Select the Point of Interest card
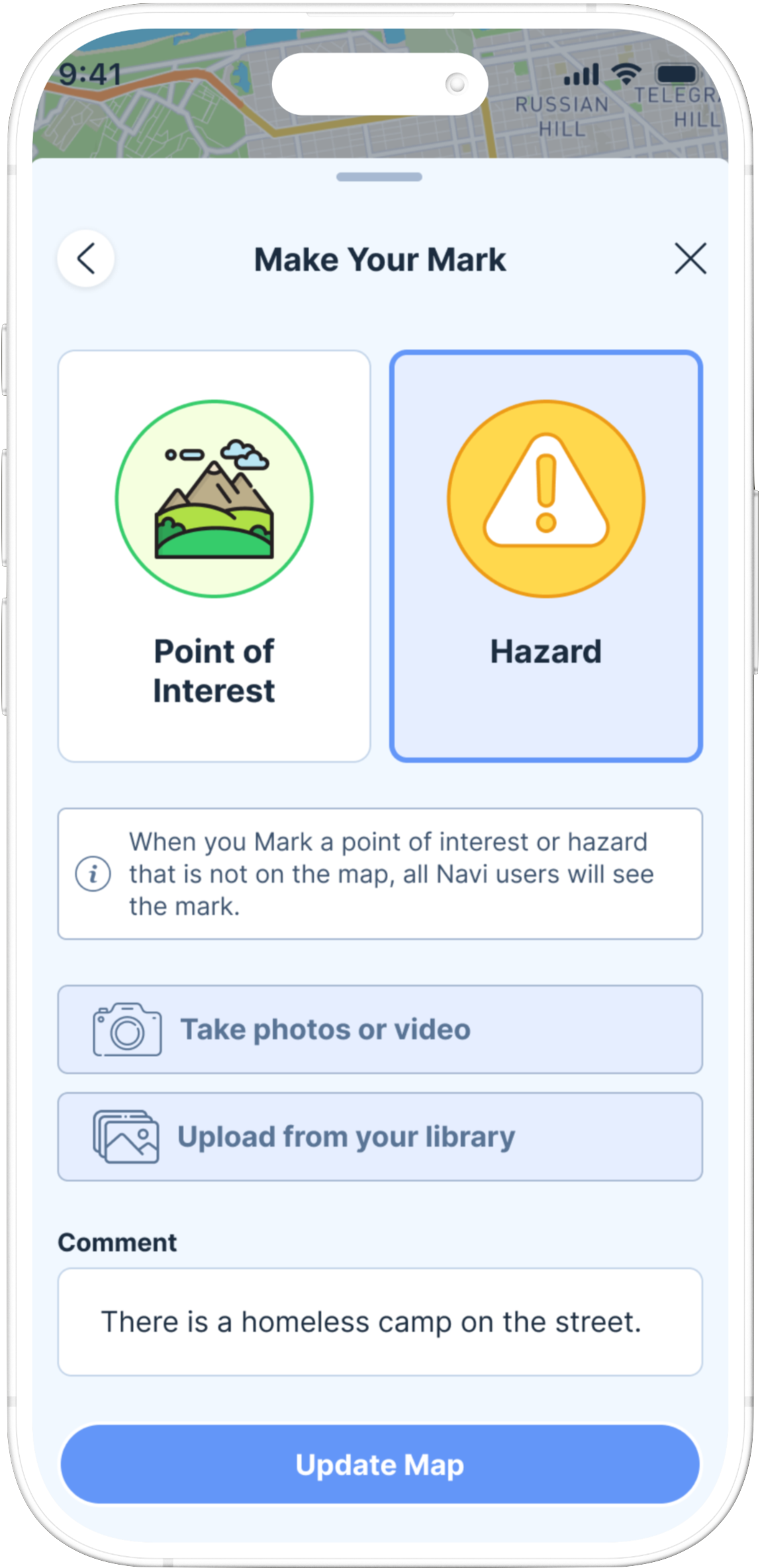The image size is (762, 1568). coord(214,556)
